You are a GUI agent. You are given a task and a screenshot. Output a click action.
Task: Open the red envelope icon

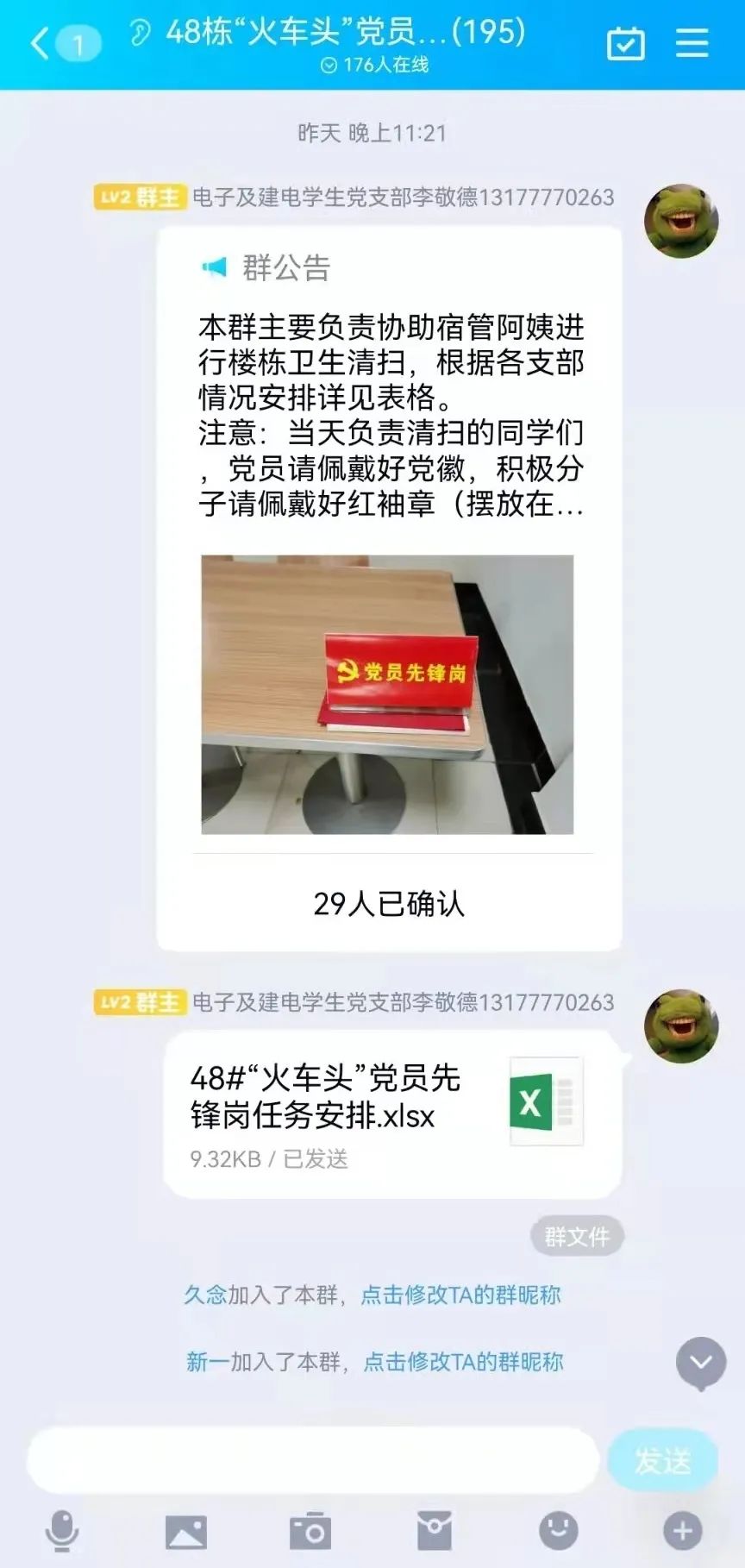435,1531
